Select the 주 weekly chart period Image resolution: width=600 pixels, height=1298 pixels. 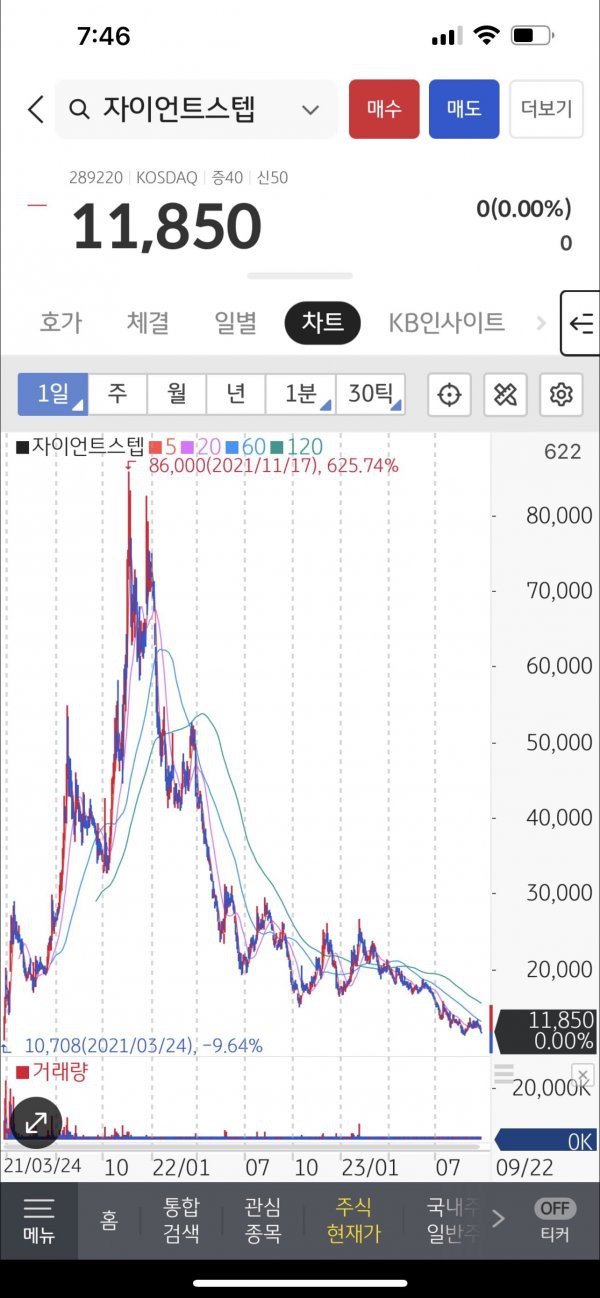tap(118, 394)
